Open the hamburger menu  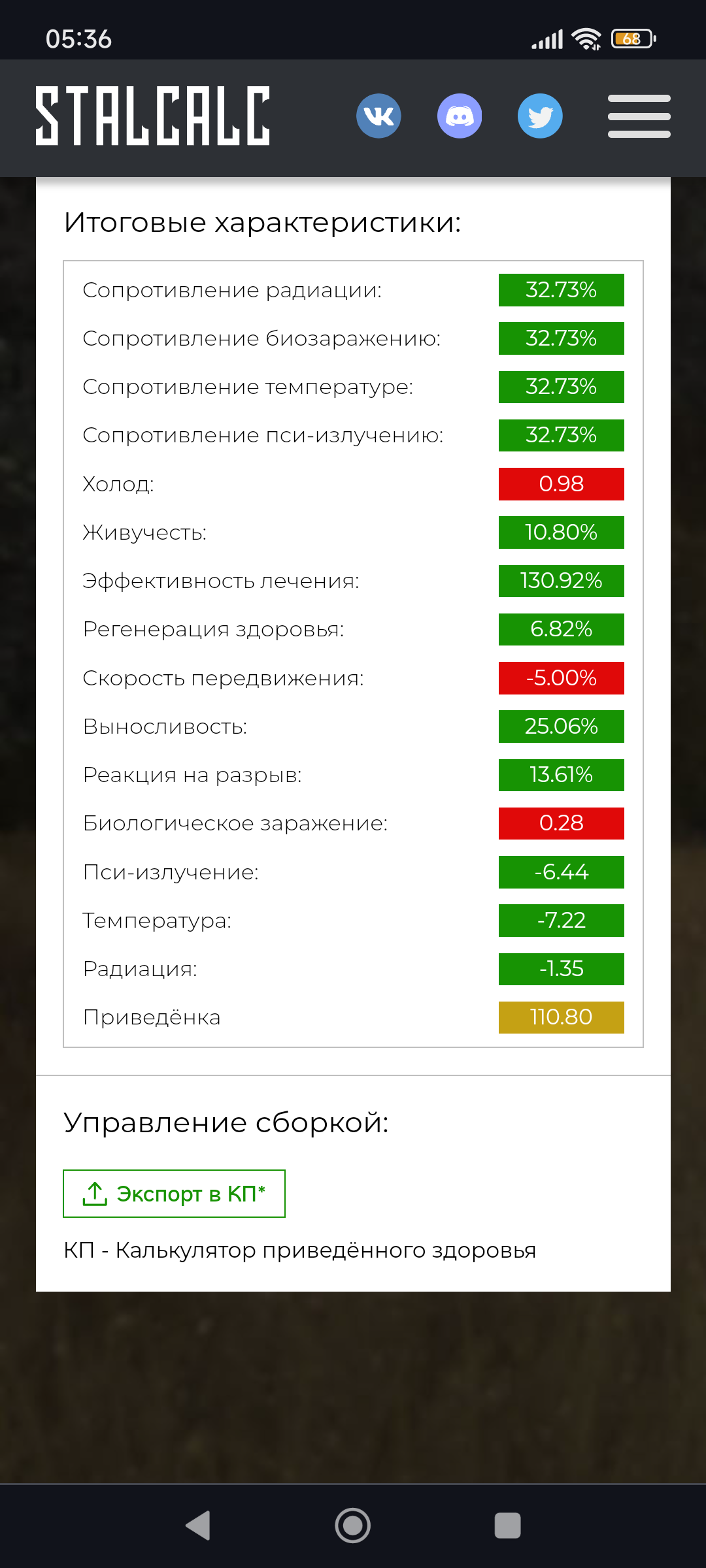pyautogui.click(x=639, y=116)
